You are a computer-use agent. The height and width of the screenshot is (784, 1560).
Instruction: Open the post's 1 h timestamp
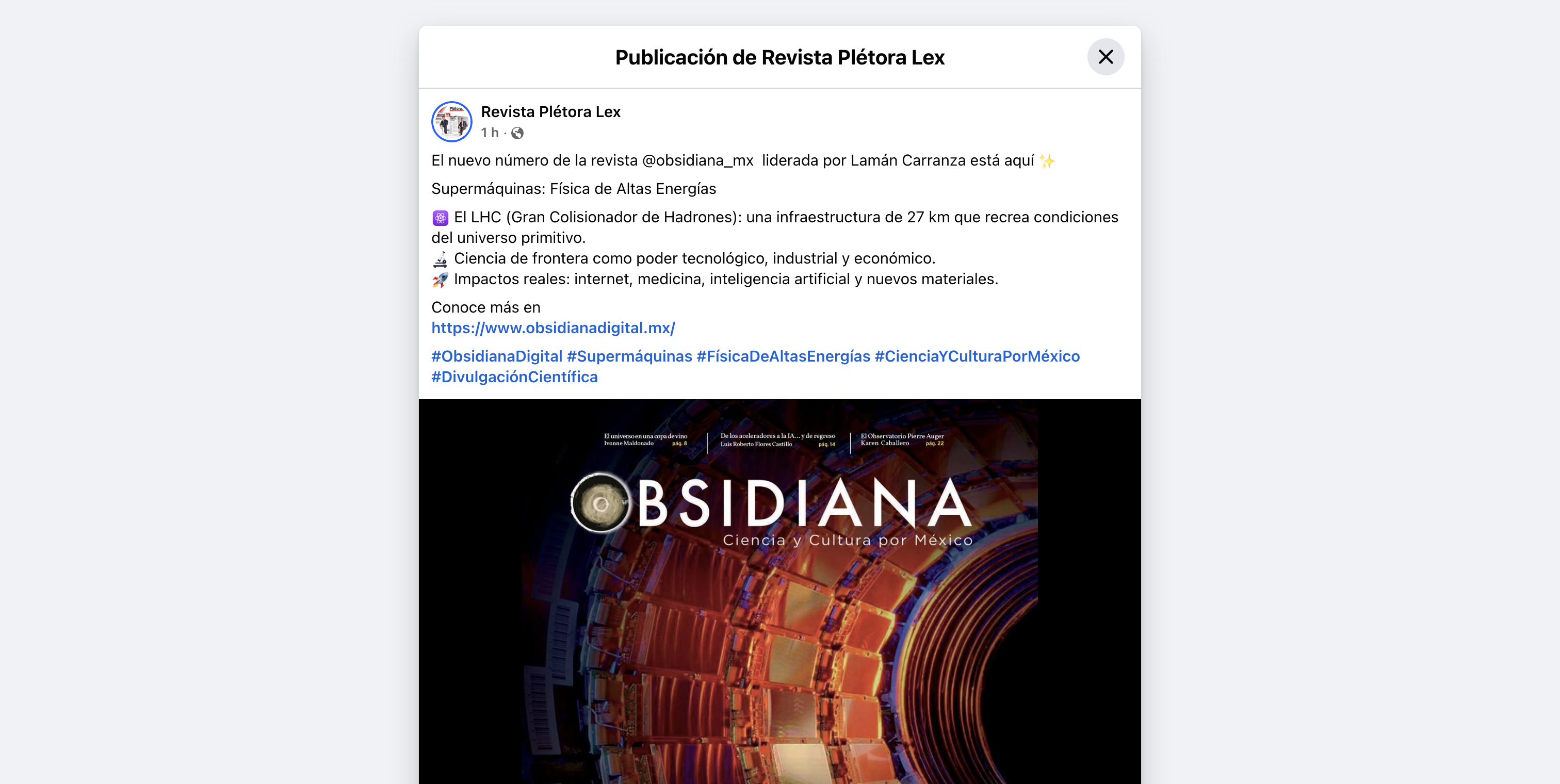click(x=490, y=133)
